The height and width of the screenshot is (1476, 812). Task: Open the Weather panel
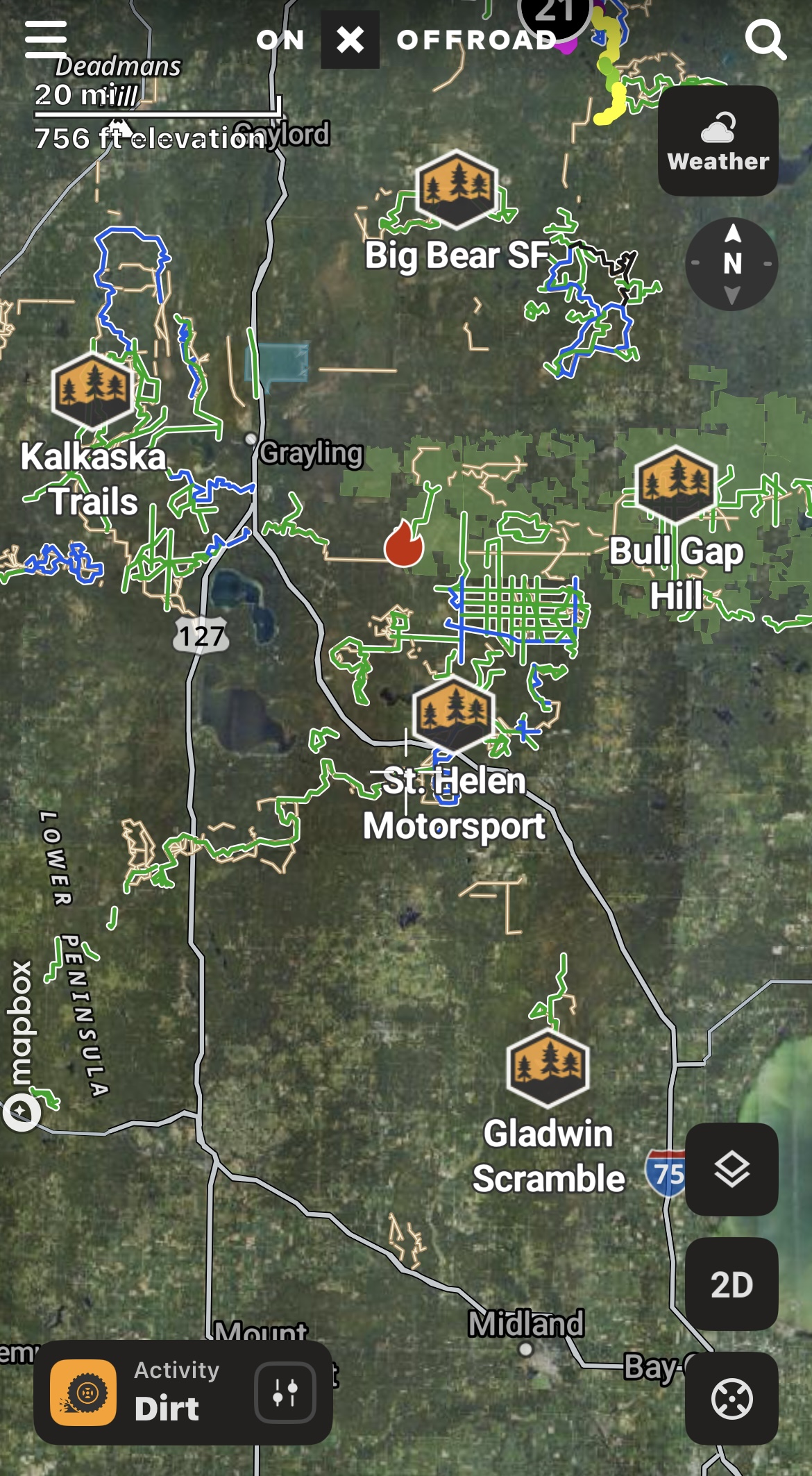click(x=718, y=141)
